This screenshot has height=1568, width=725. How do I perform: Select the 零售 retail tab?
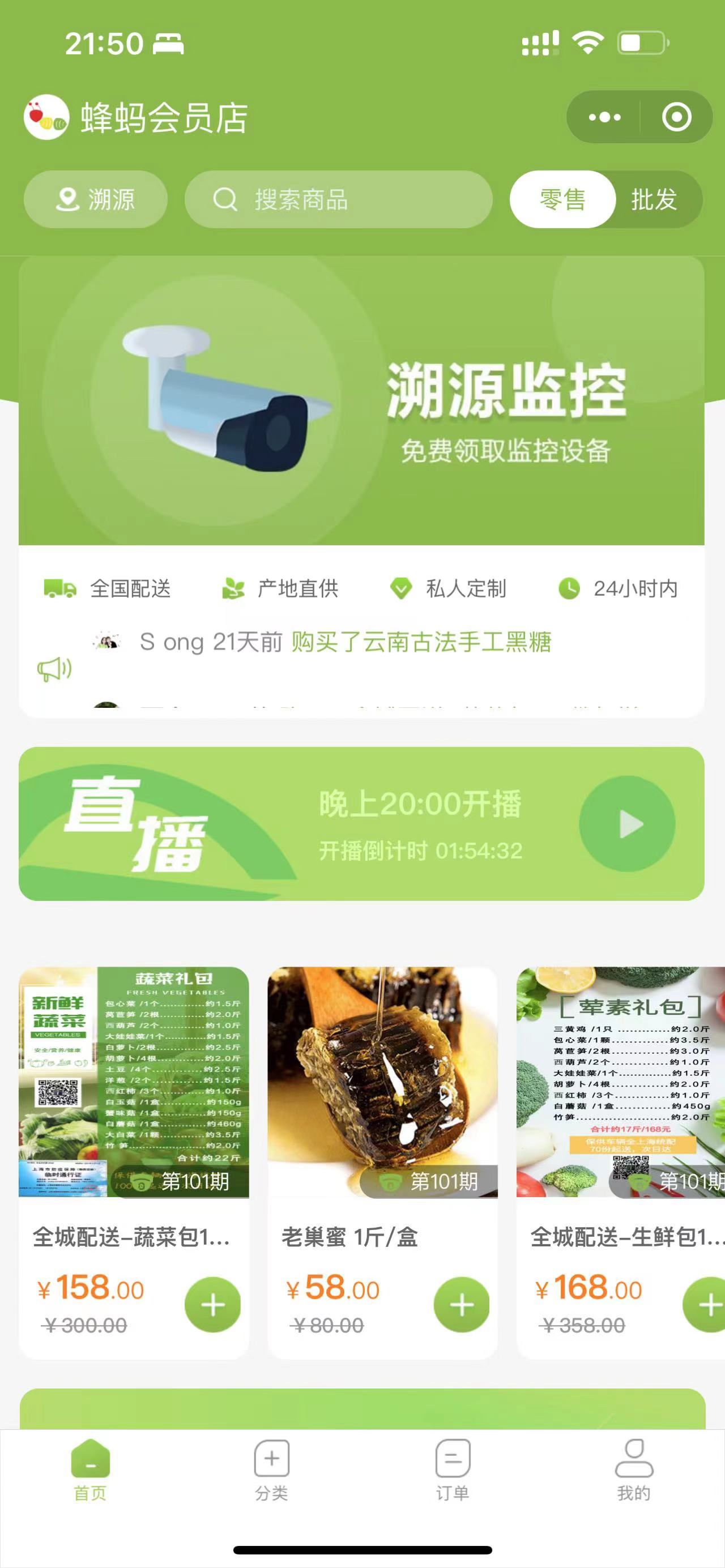click(x=562, y=200)
